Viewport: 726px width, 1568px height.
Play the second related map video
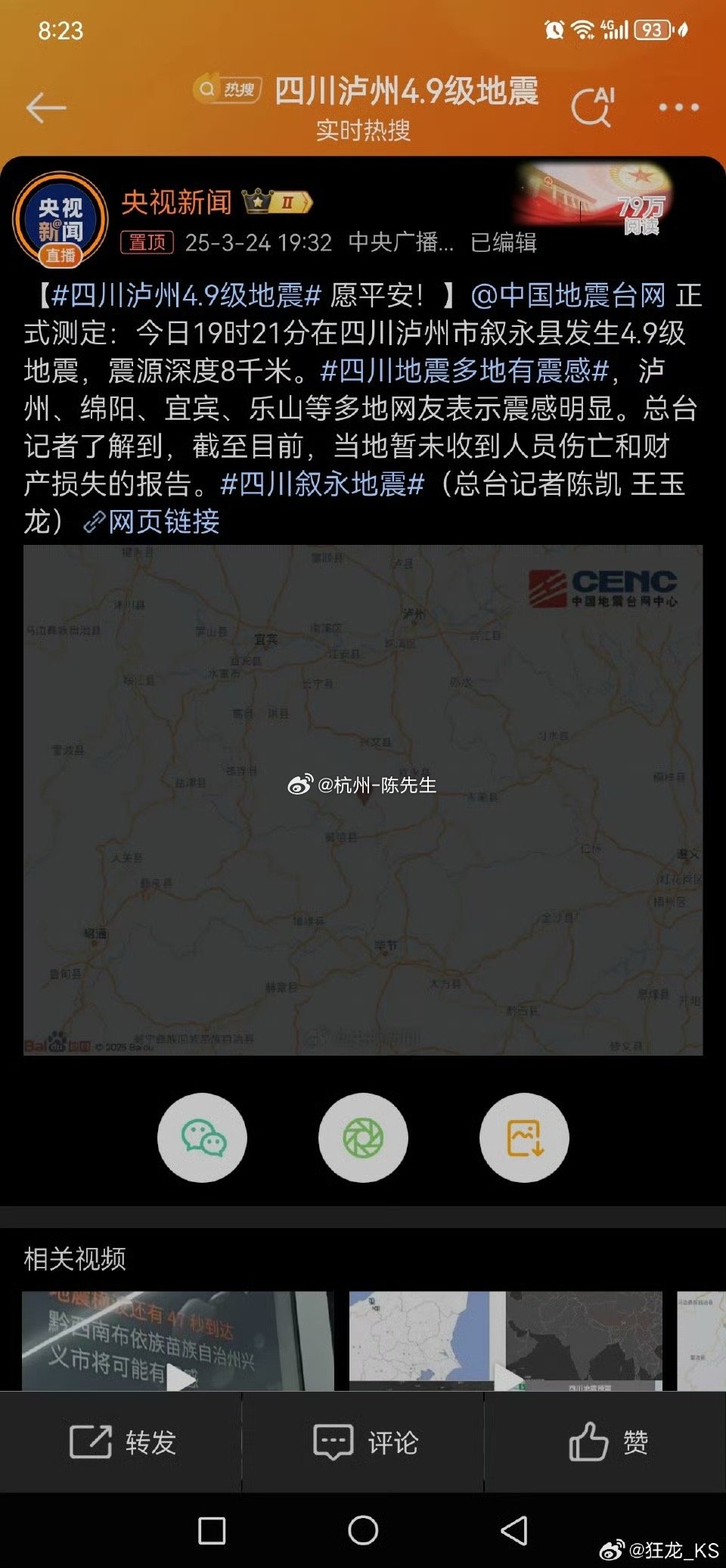click(x=505, y=1341)
